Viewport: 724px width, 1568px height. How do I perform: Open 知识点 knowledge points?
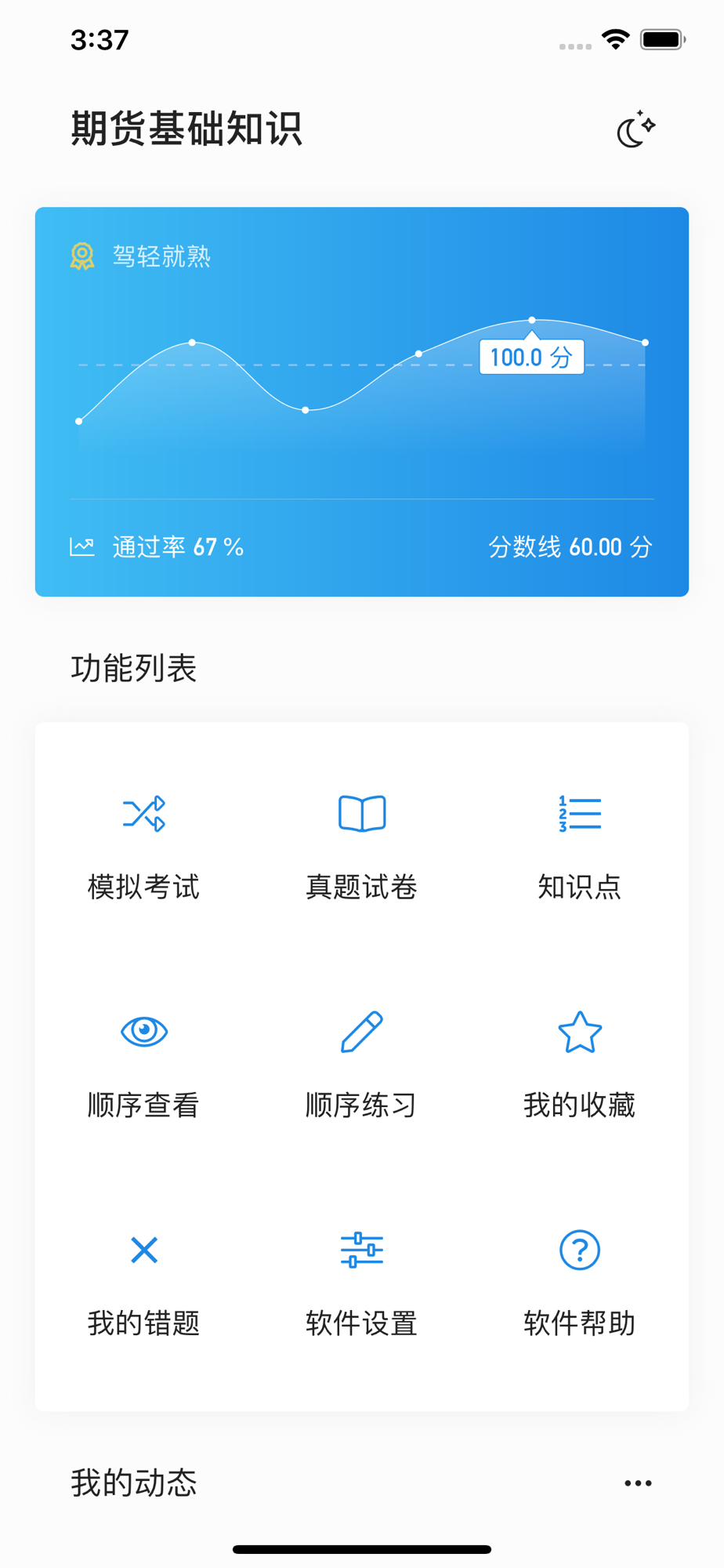(x=580, y=848)
